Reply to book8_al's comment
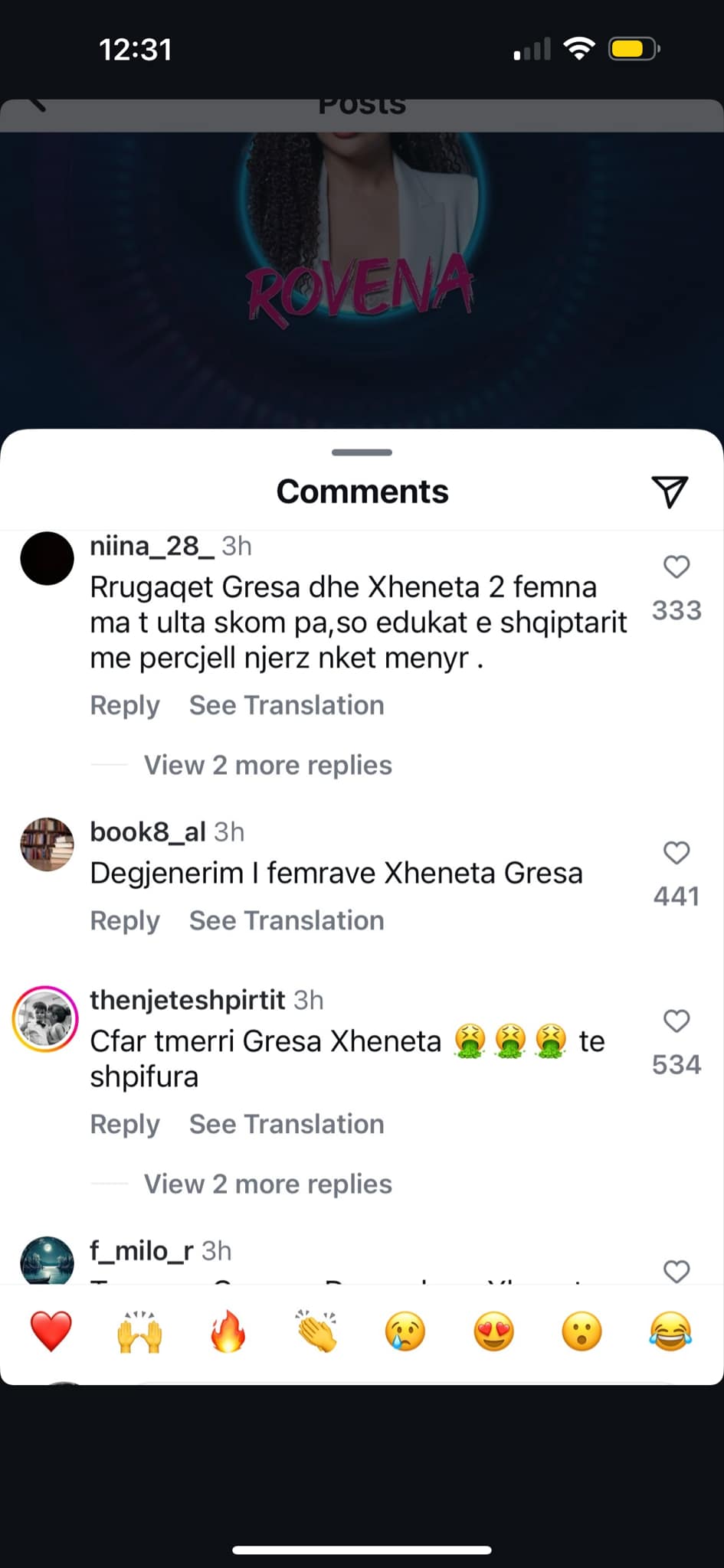The image size is (724, 1568). (x=125, y=920)
